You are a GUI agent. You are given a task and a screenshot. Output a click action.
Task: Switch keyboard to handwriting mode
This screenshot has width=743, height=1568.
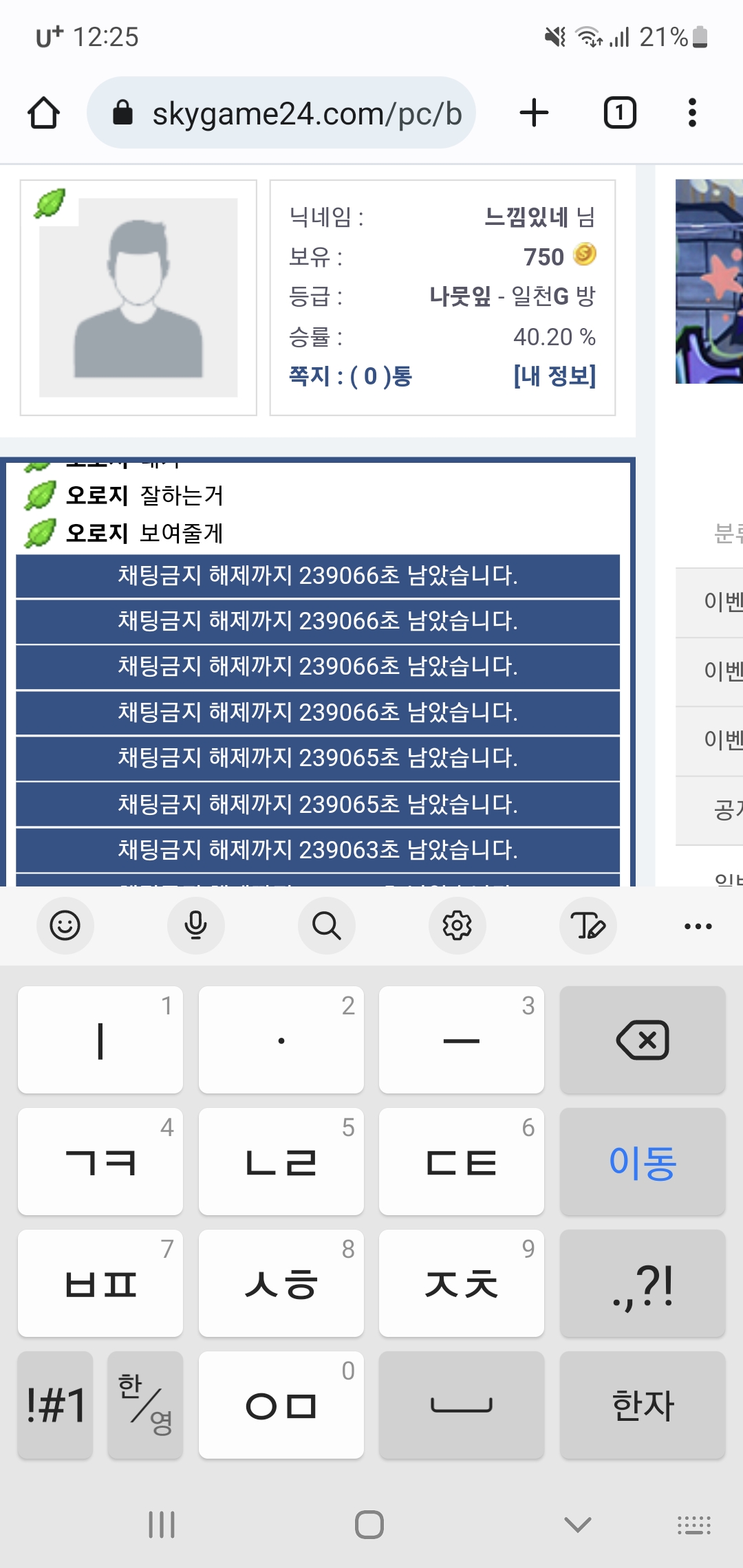[x=588, y=926]
